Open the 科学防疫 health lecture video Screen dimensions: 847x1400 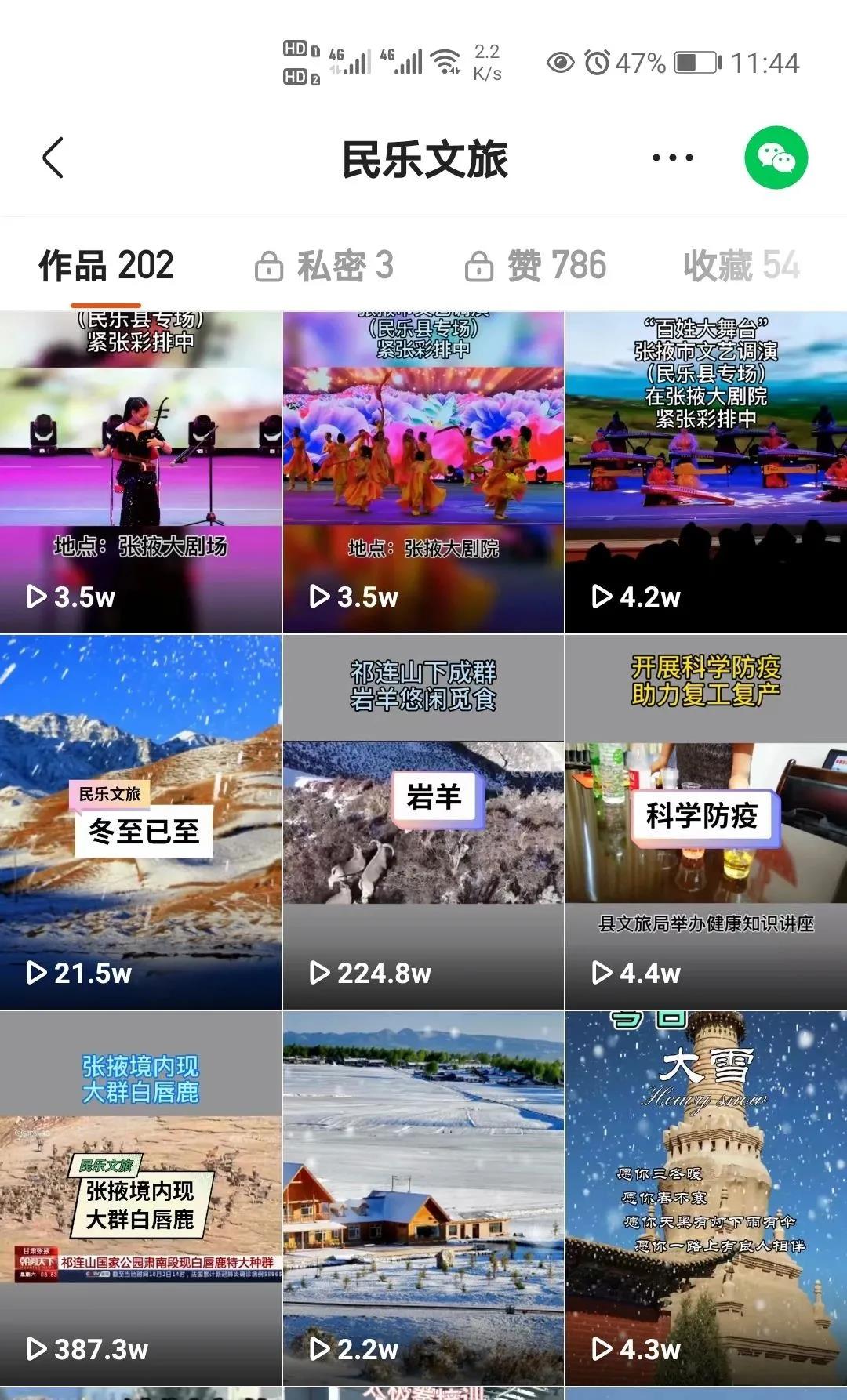click(x=707, y=822)
